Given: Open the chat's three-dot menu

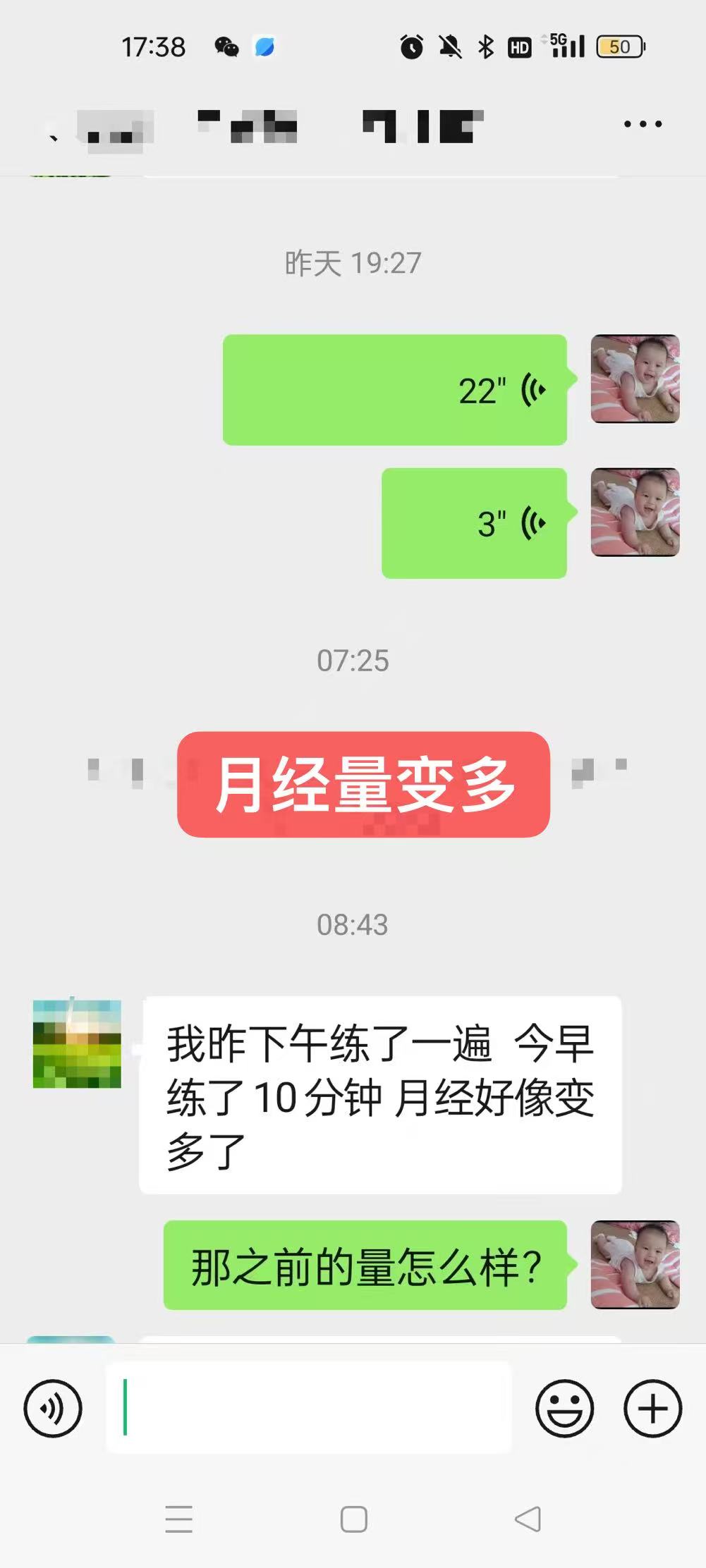Looking at the screenshot, I should [643, 124].
